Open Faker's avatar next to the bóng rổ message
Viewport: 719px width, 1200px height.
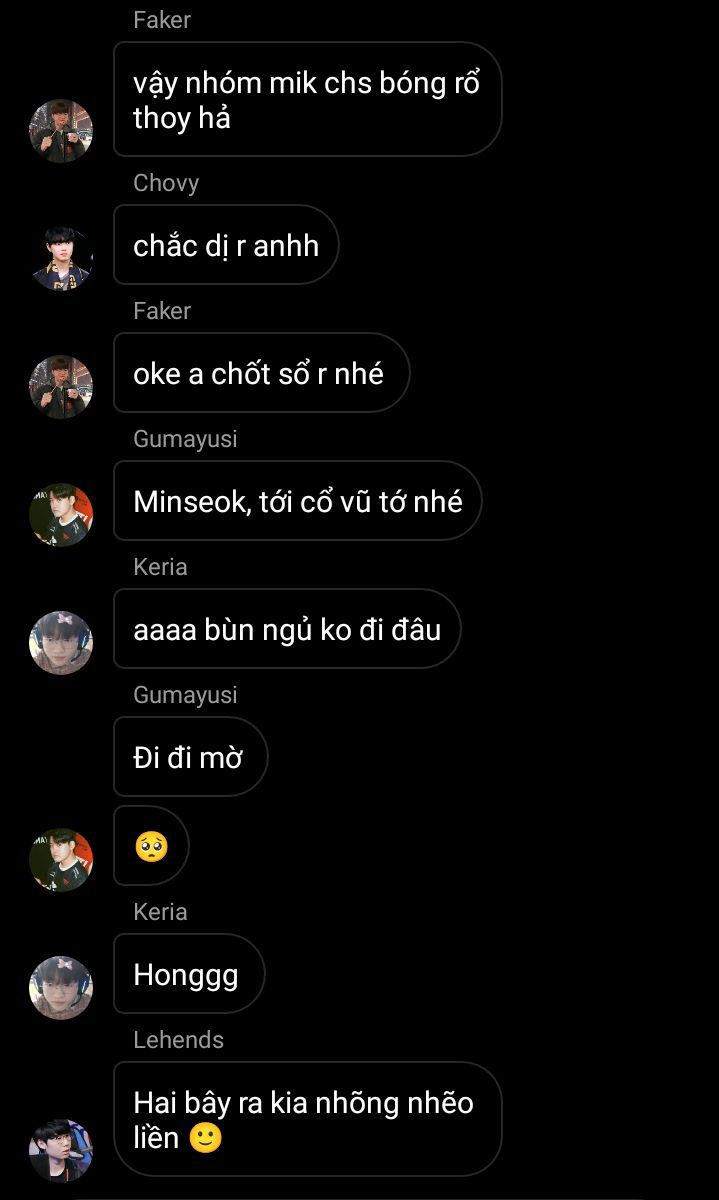click(x=61, y=130)
